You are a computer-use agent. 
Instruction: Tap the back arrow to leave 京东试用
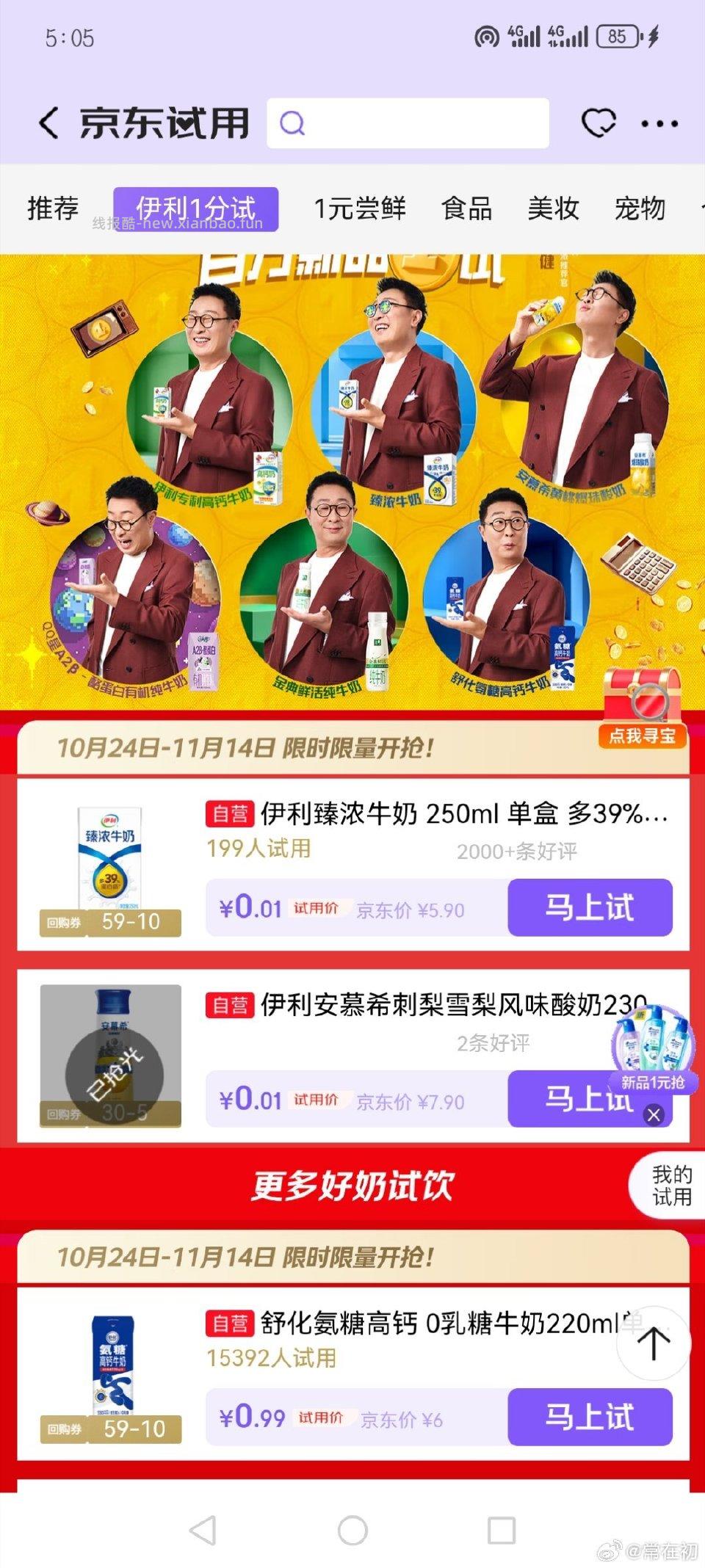pos(48,123)
